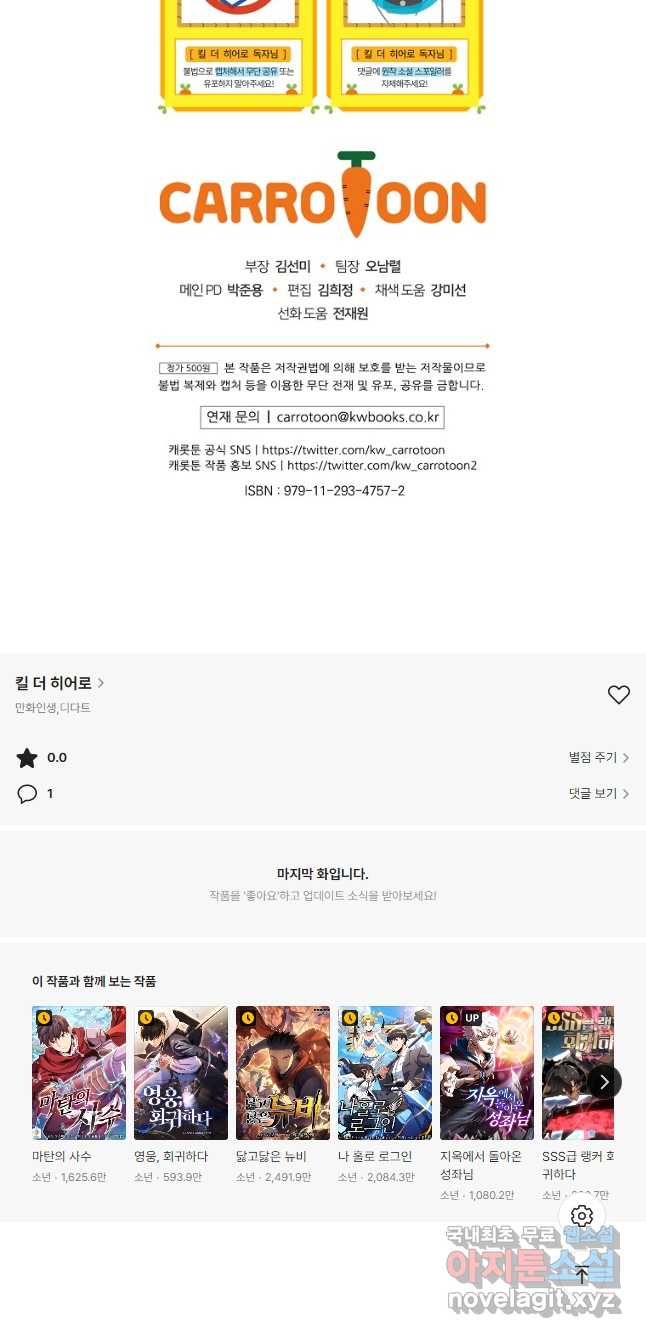Jump back to top of page
Image resolution: width=646 pixels, height=1338 pixels.
tap(582, 1274)
